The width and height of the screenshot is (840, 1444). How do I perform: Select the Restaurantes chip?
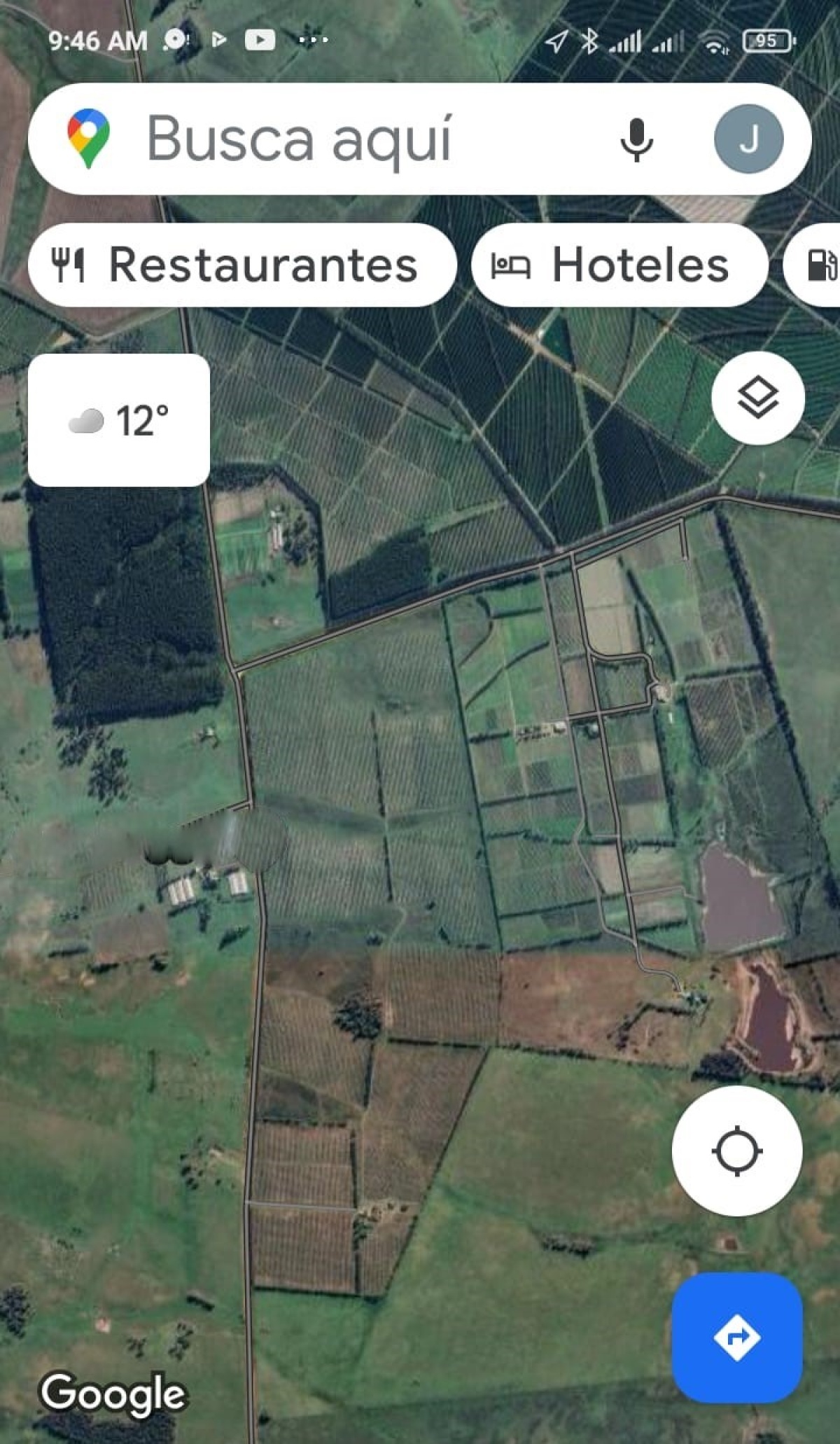pos(242,265)
